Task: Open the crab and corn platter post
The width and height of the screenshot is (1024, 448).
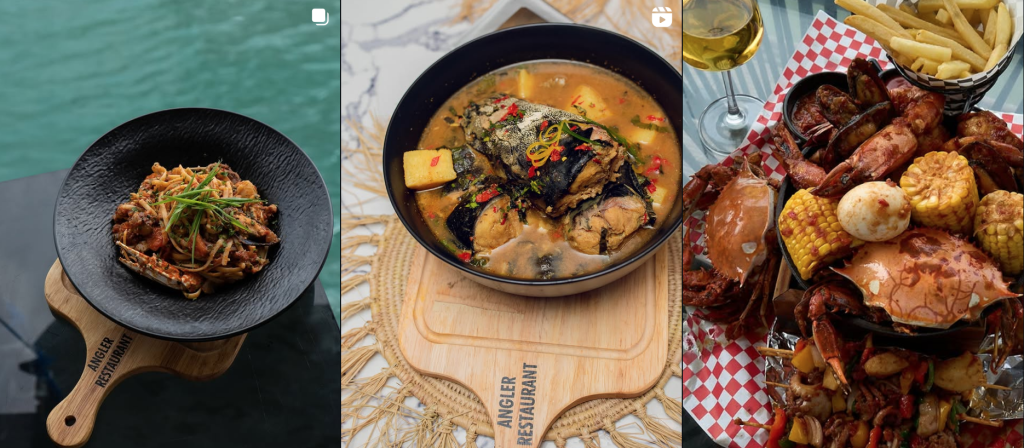Action: tap(853, 224)
